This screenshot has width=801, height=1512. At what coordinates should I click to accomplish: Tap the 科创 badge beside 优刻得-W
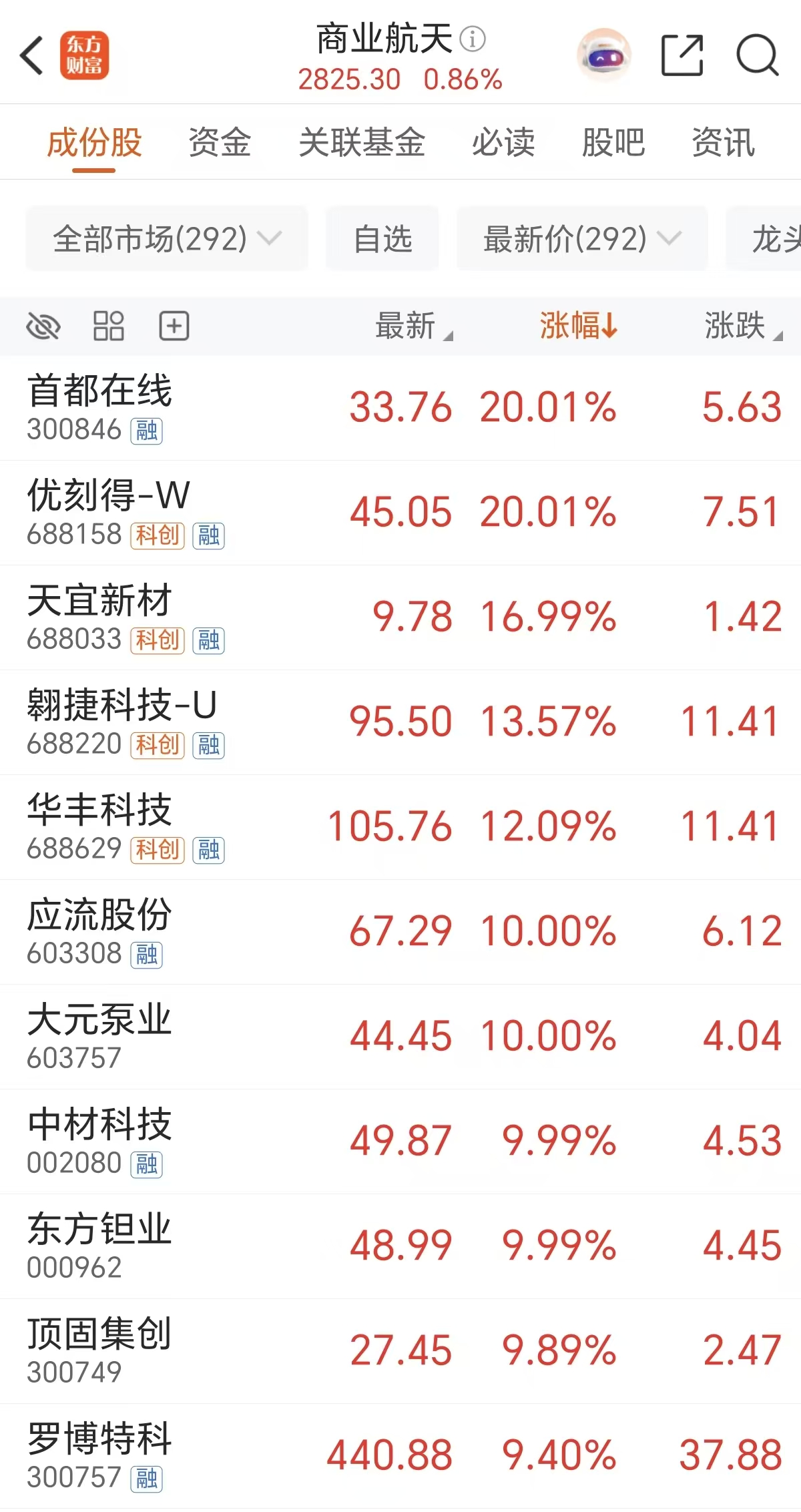coord(158,535)
